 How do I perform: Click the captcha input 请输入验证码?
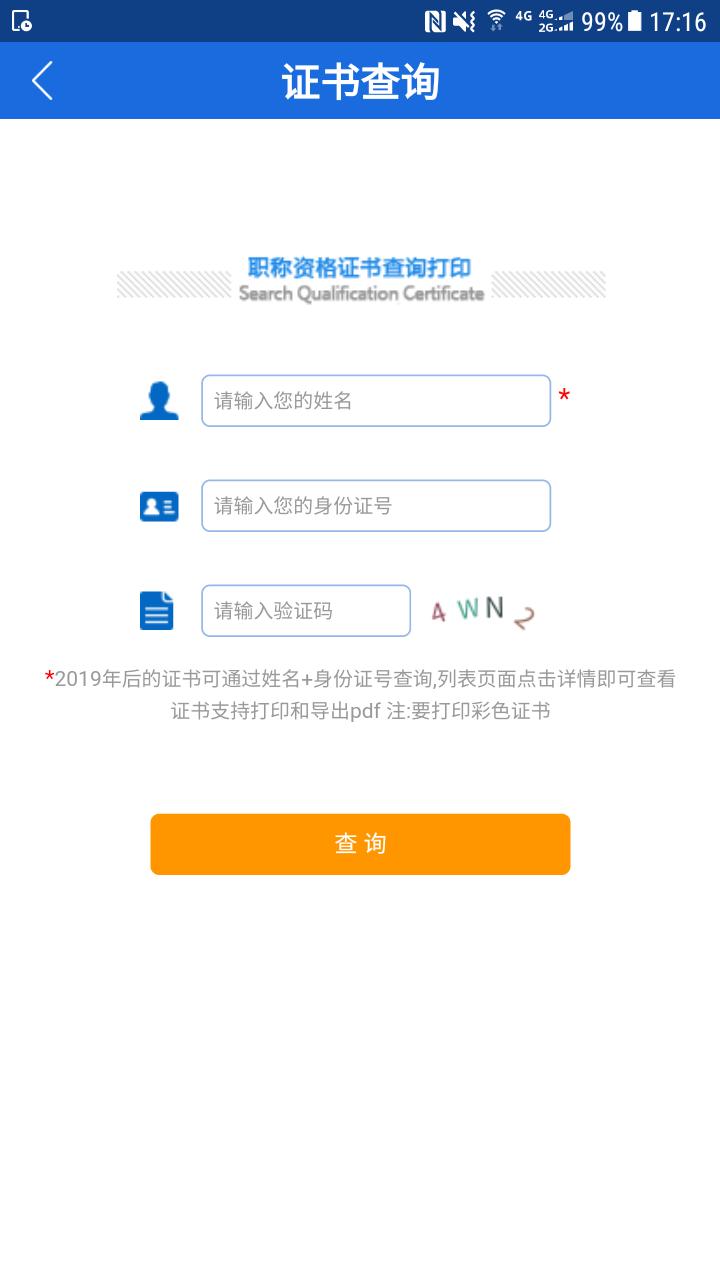click(305, 610)
